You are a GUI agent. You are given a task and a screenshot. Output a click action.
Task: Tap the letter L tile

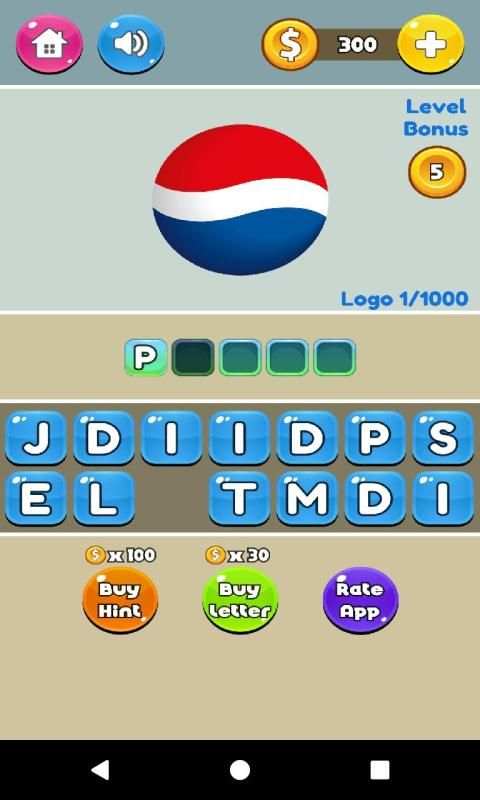point(104,498)
